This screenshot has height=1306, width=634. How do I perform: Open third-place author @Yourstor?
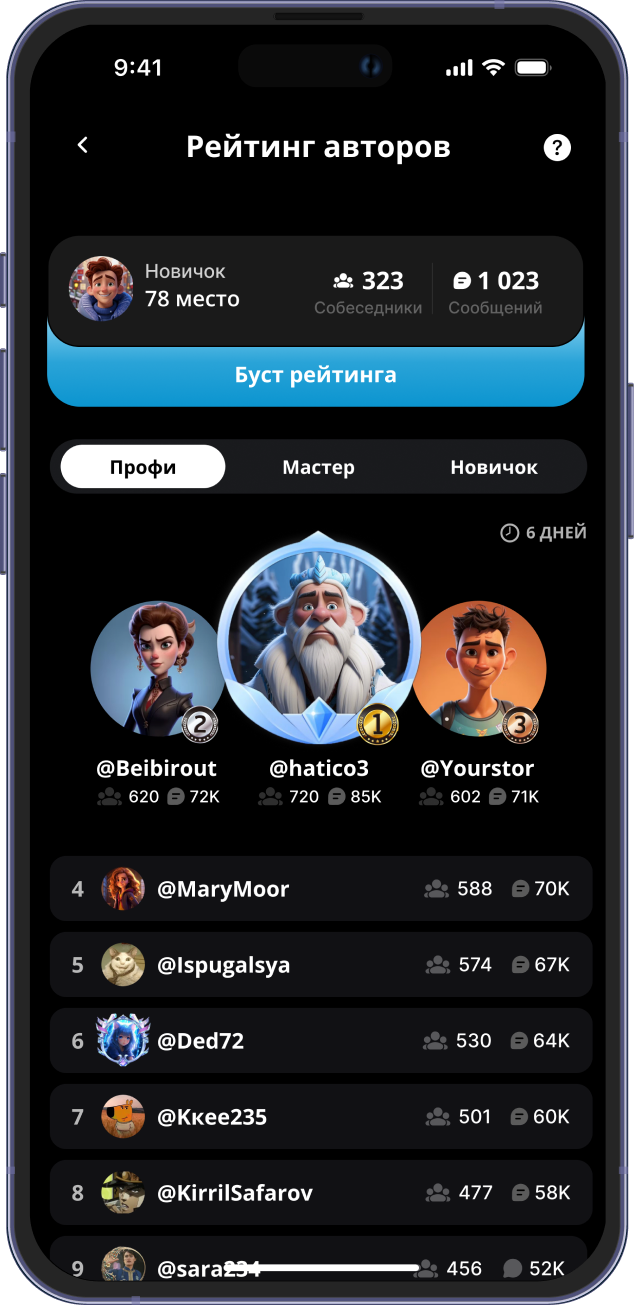pyautogui.click(x=479, y=668)
